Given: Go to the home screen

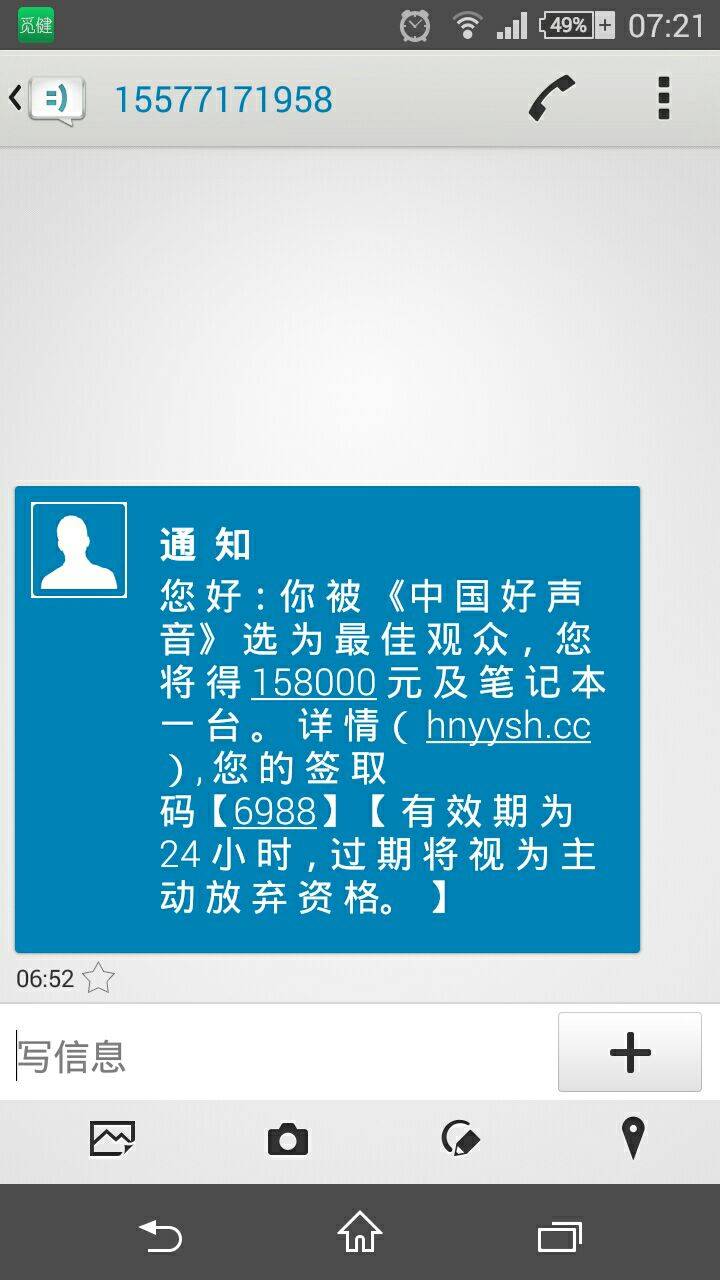Looking at the screenshot, I should pos(360,1232).
